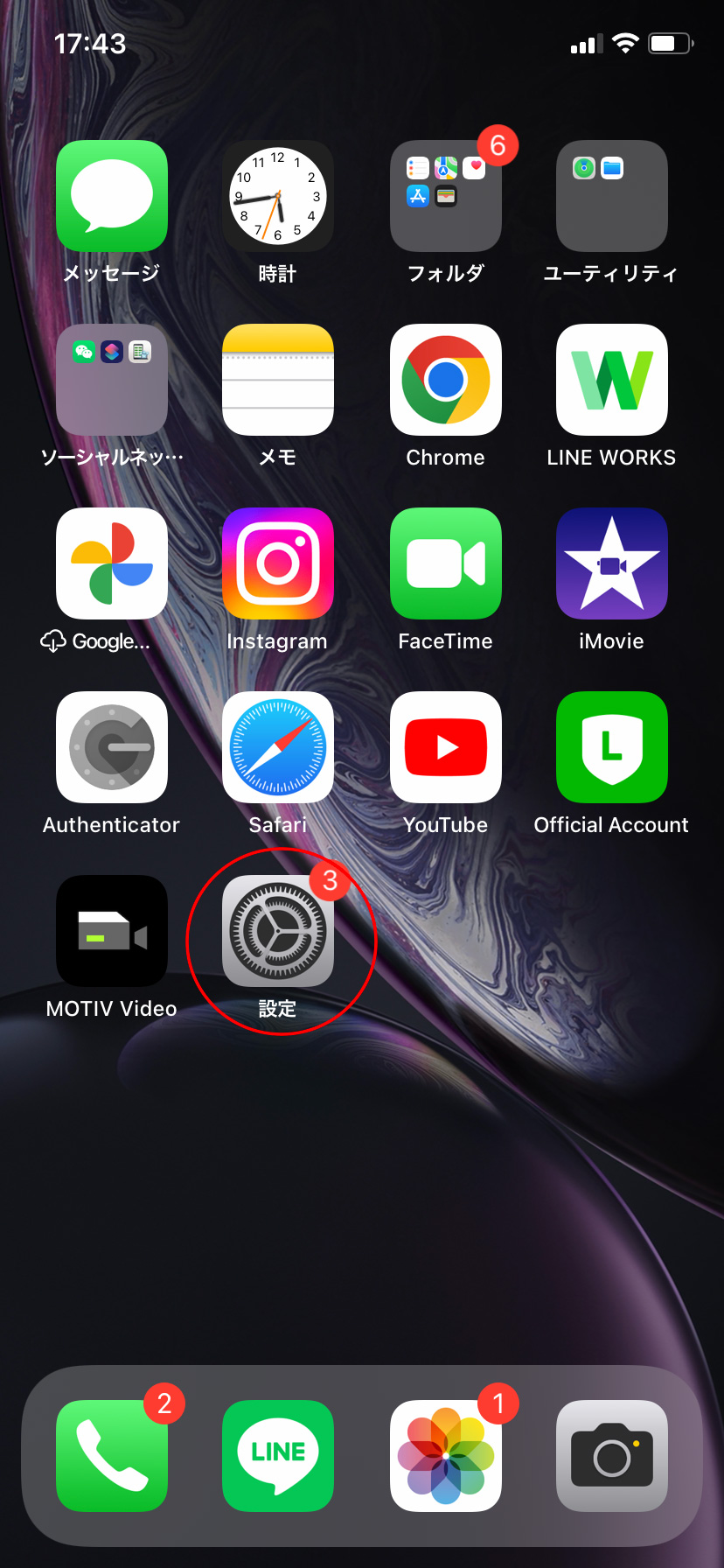The height and width of the screenshot is (1568, 724).
Task: Launch the メモ notes app
Action: 278,380
